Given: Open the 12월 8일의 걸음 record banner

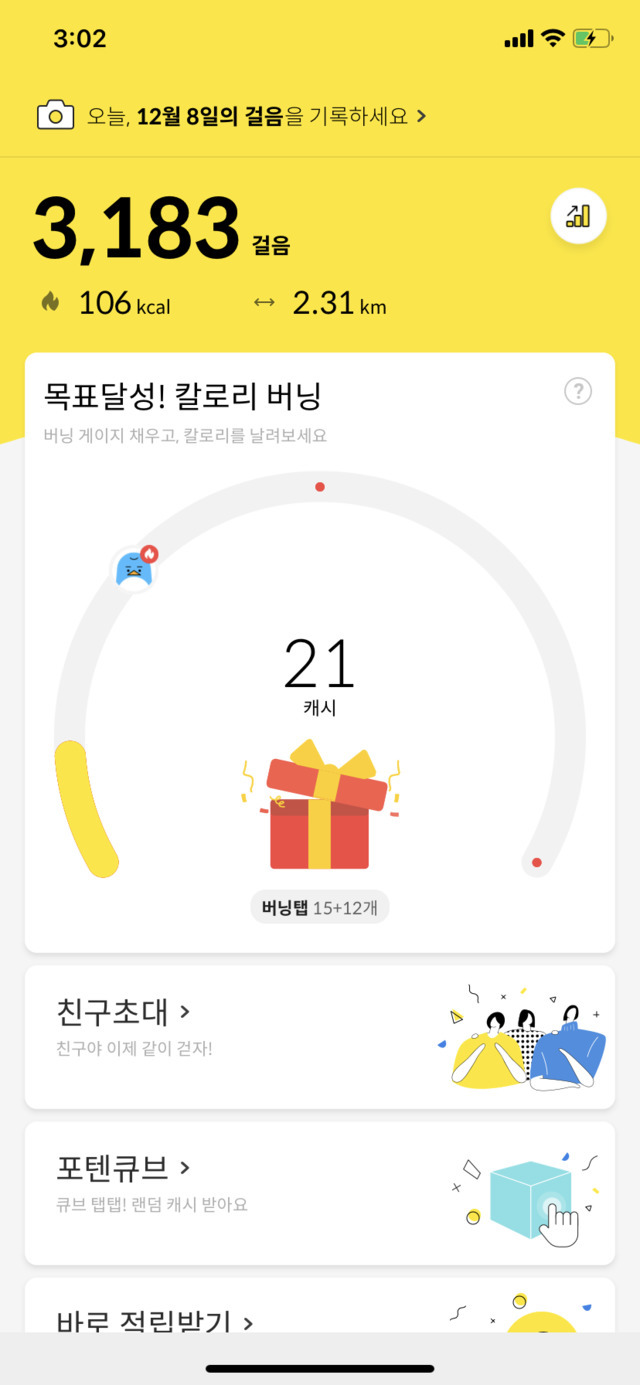Looking at the screenshot, I should click(x=232, y=116).
